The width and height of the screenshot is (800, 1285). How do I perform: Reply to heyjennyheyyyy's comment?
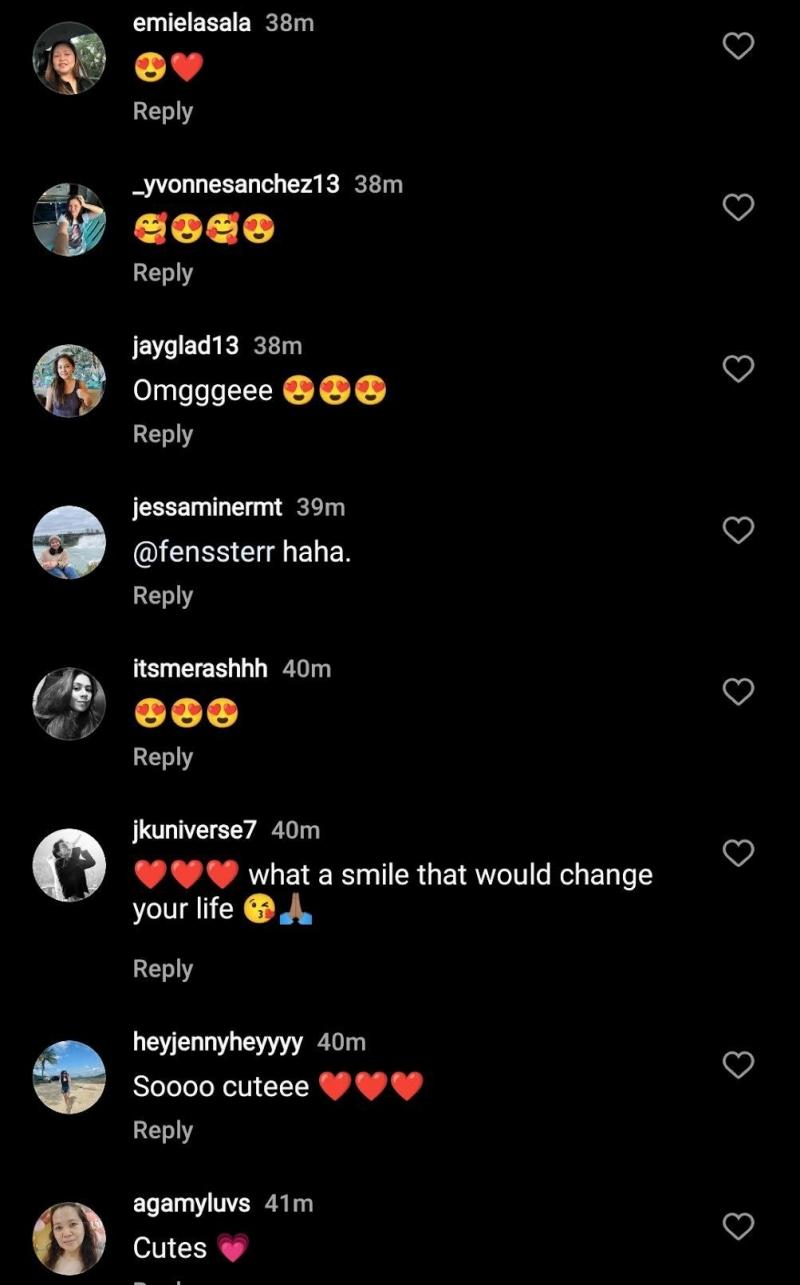(163, 1130)
